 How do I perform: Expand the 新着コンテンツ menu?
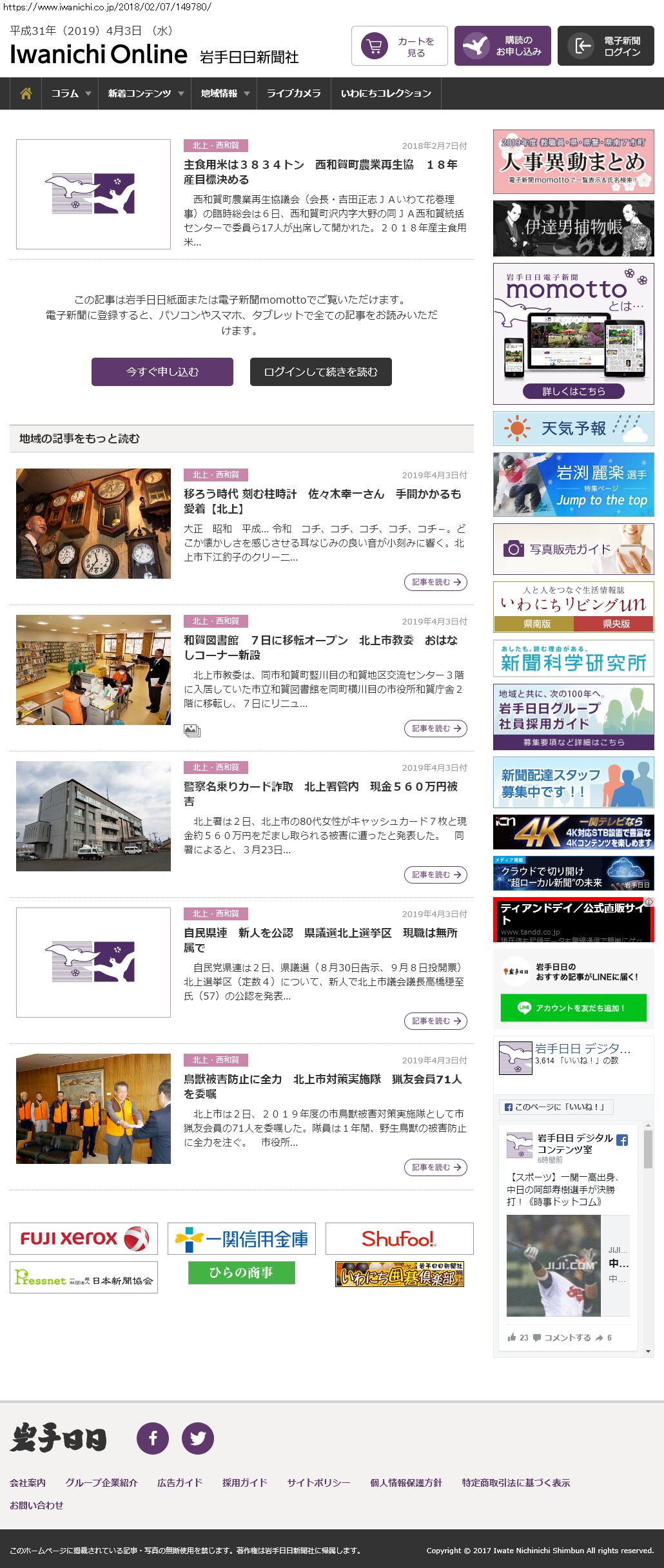[x=145, y=93]
